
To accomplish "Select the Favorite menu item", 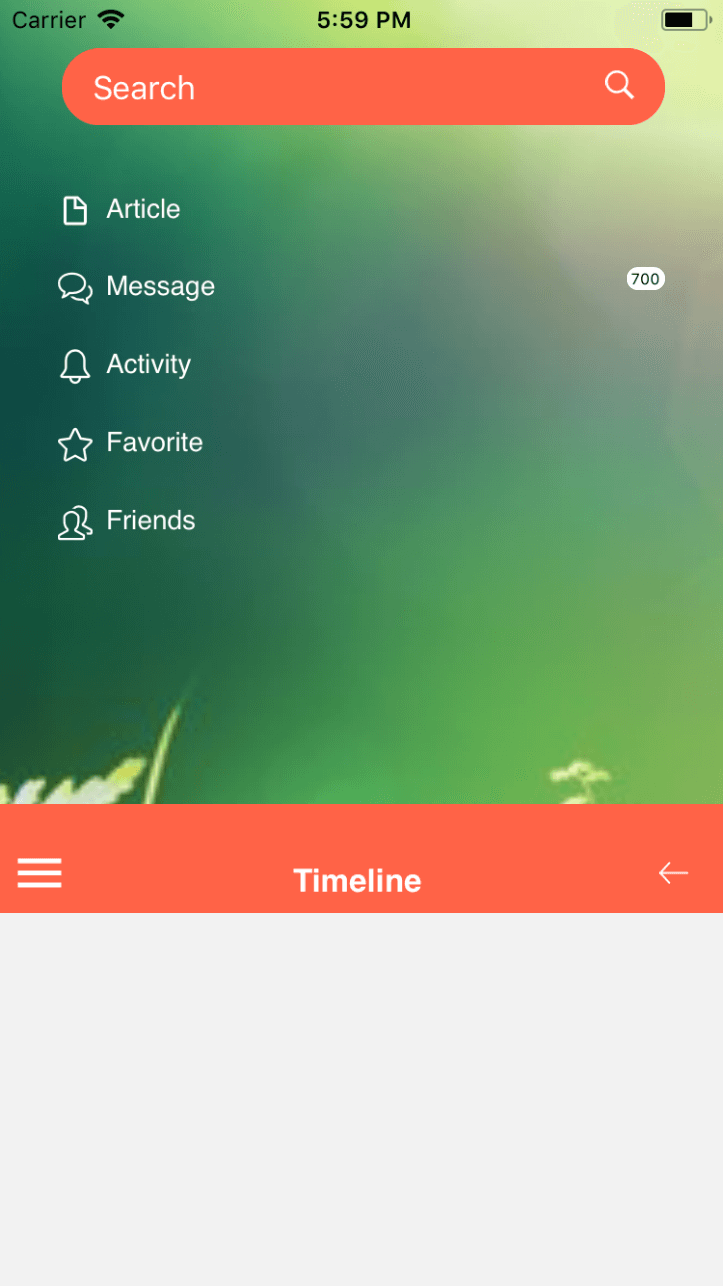I will 154,443.
